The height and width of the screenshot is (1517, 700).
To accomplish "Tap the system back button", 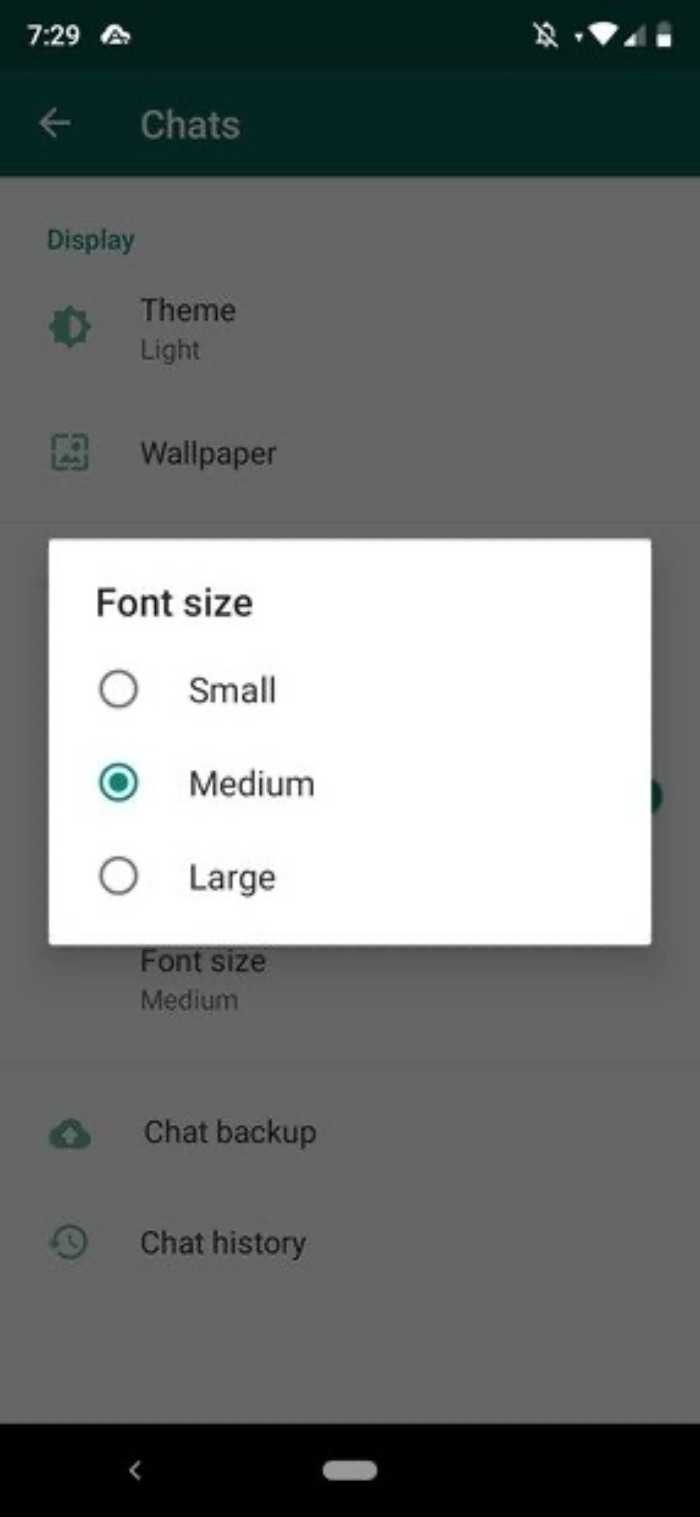I will [135, 1470].
